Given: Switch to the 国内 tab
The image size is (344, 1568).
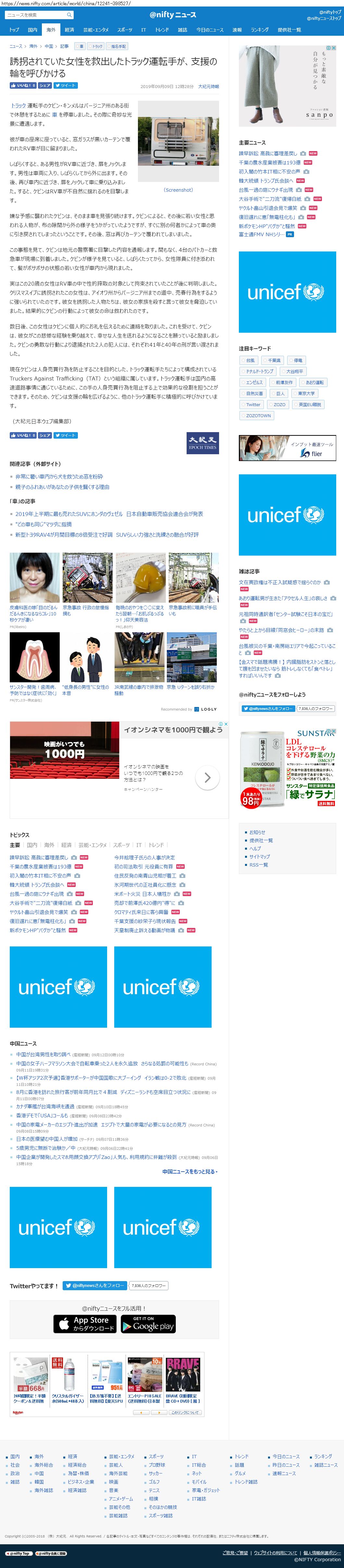Looking at the screenshot, I should pos(32,30).
